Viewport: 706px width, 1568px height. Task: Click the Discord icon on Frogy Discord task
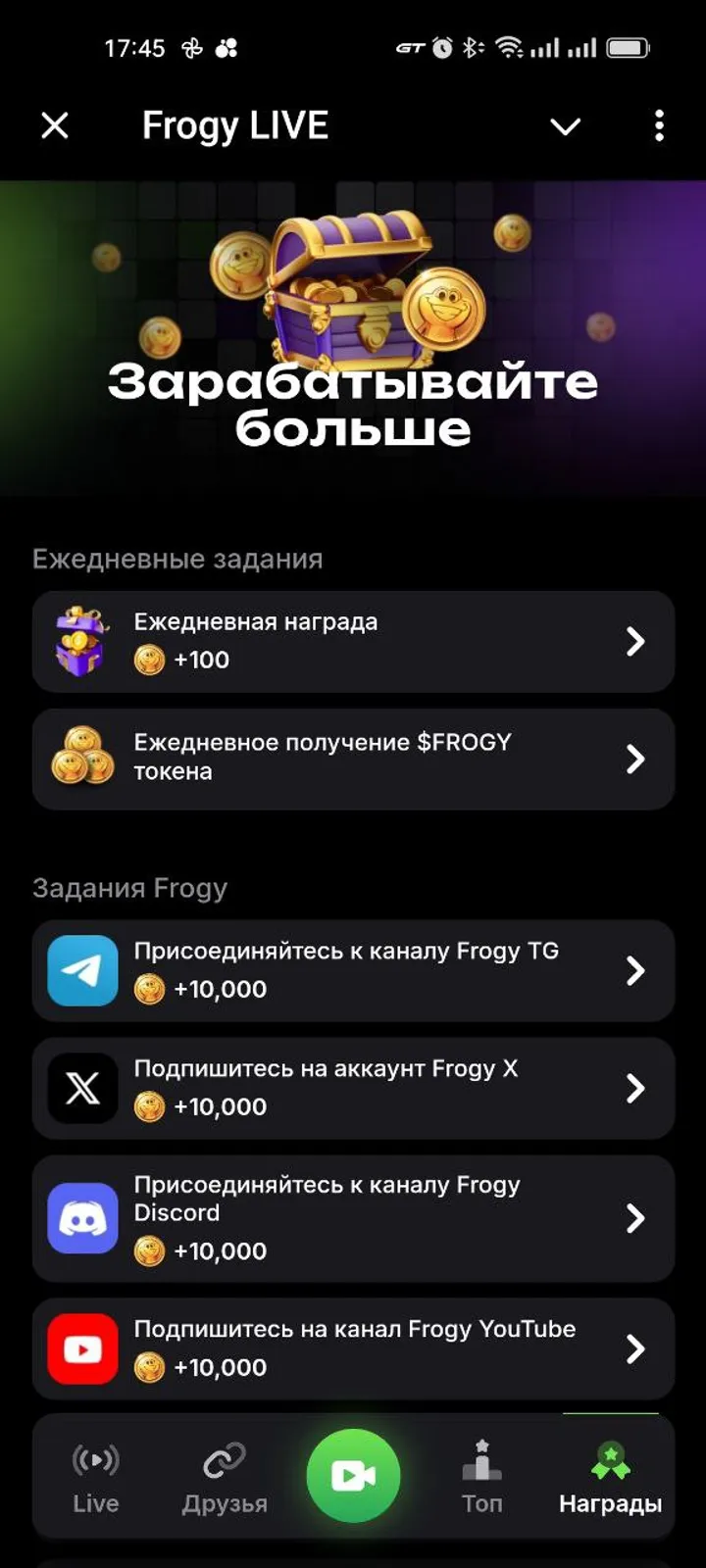(81, 1218)
